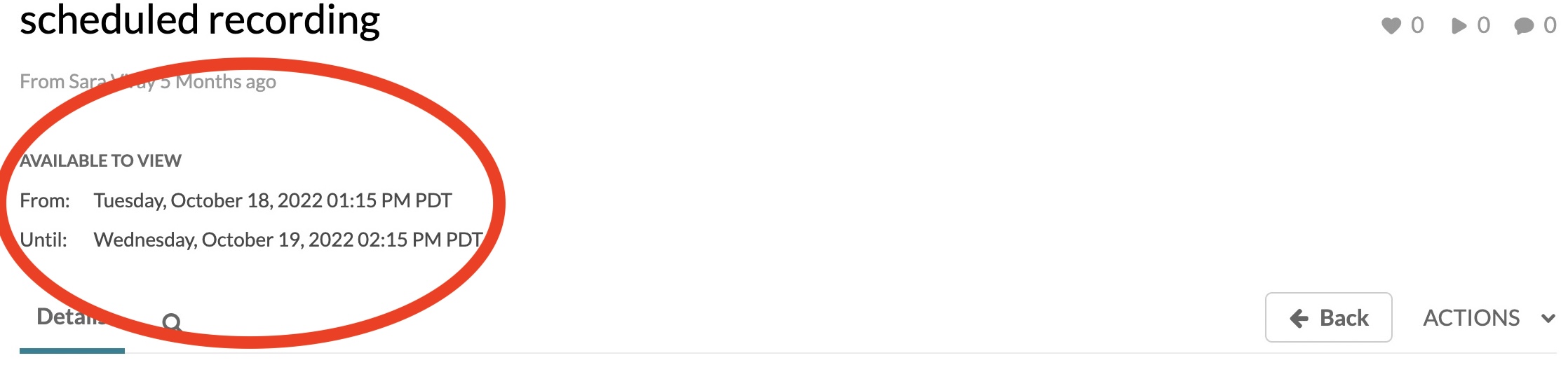This screenshot has width=1568, height=379.
Task: Switch to the Details tab
Action: (x=71, y=317)
